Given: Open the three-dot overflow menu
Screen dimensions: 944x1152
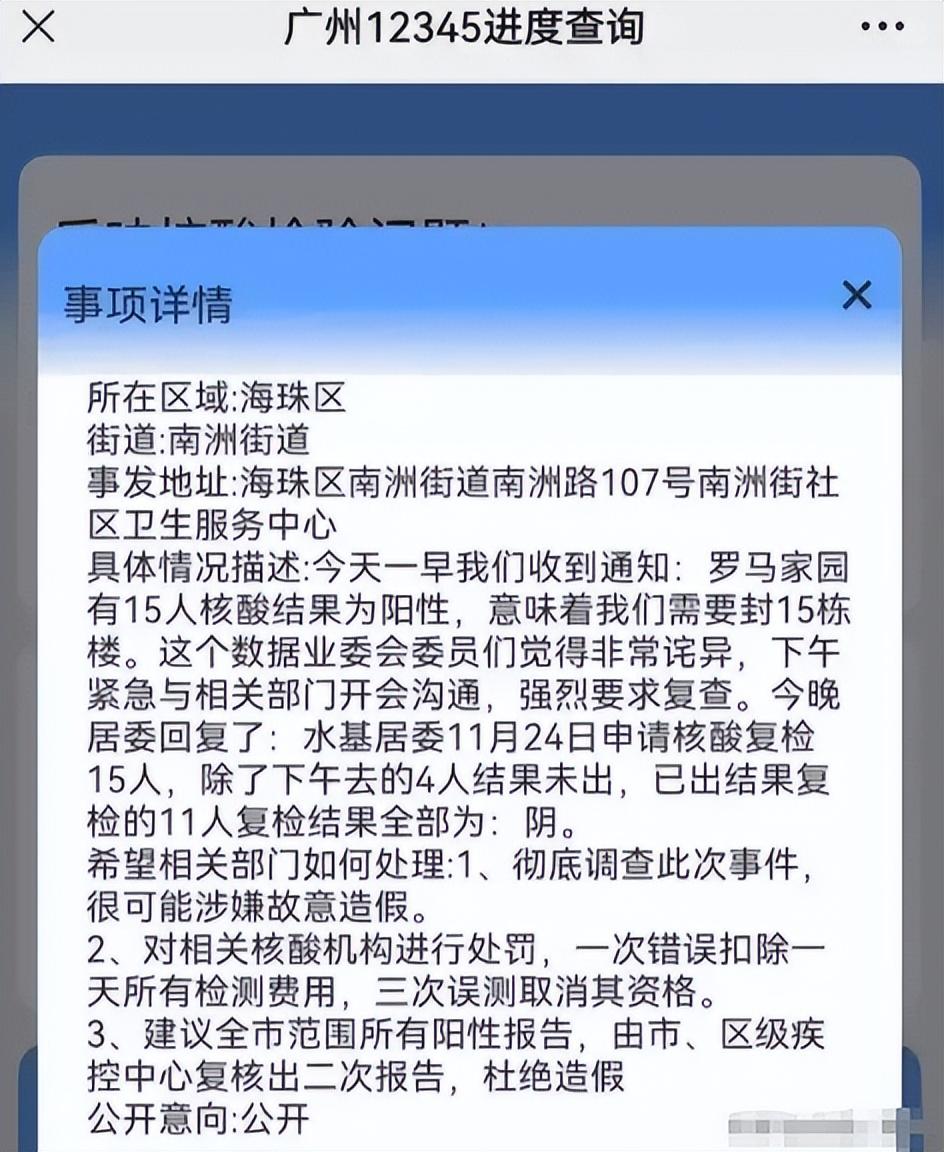Looking at the screenshot, I should click(881, 28).
